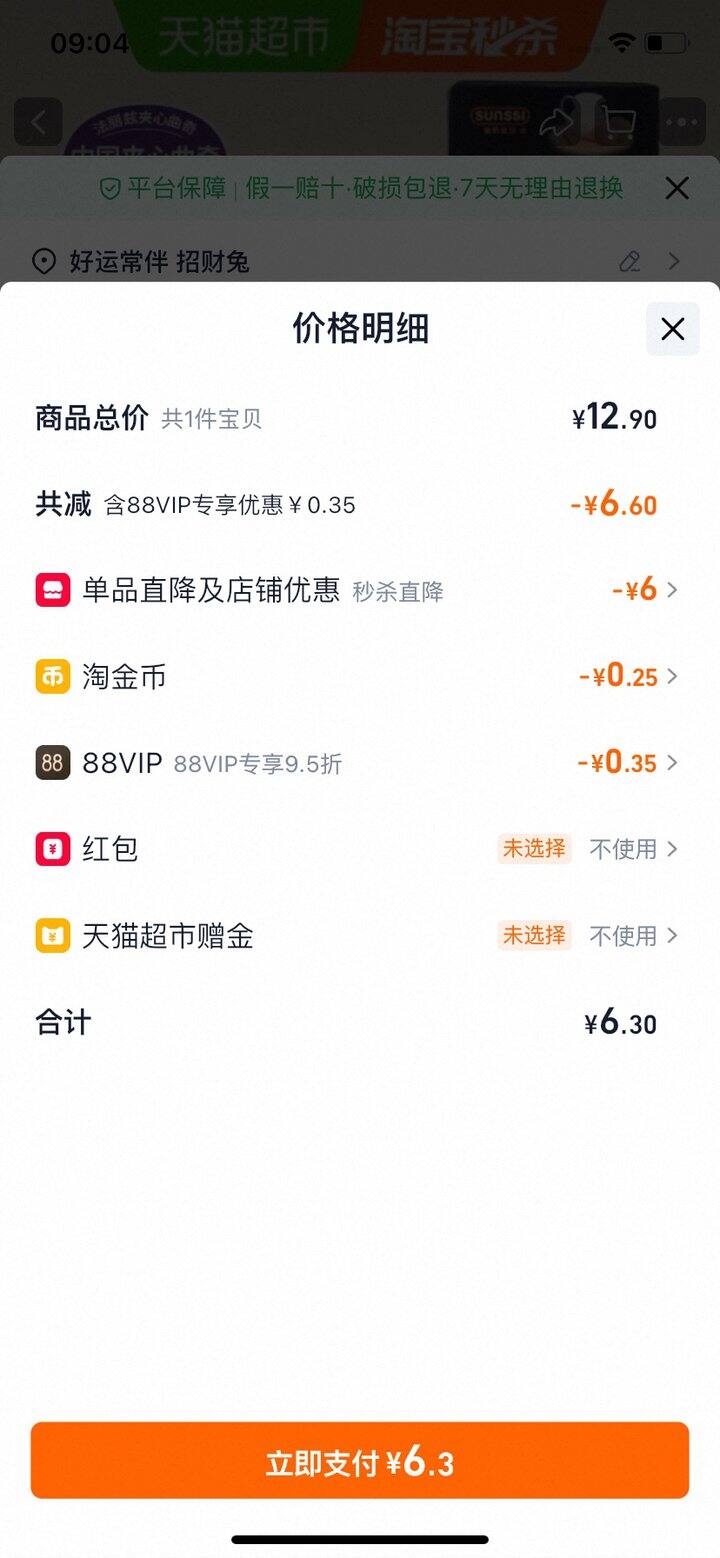Tap the 淘金币 coin icon
This screenshot has height=1558, width=720.
pyautogui.click(x=52, y=676)
